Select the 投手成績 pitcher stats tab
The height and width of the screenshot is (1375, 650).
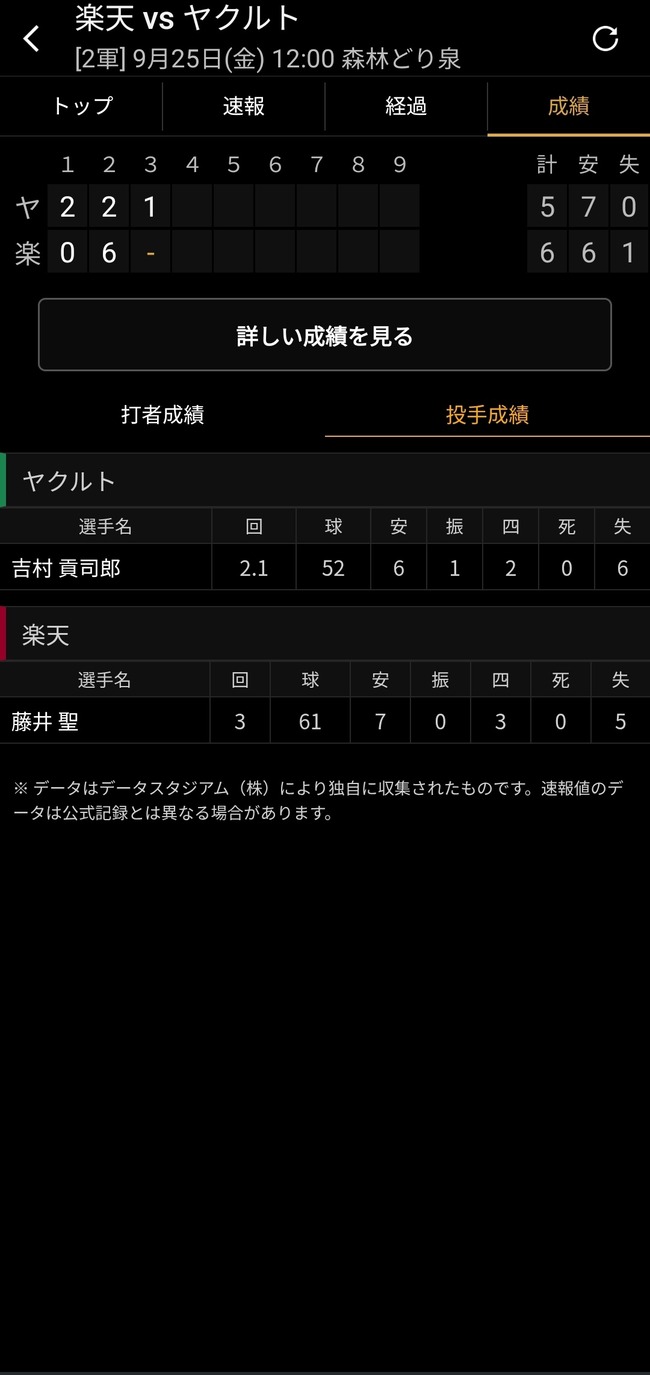(487, 415)
